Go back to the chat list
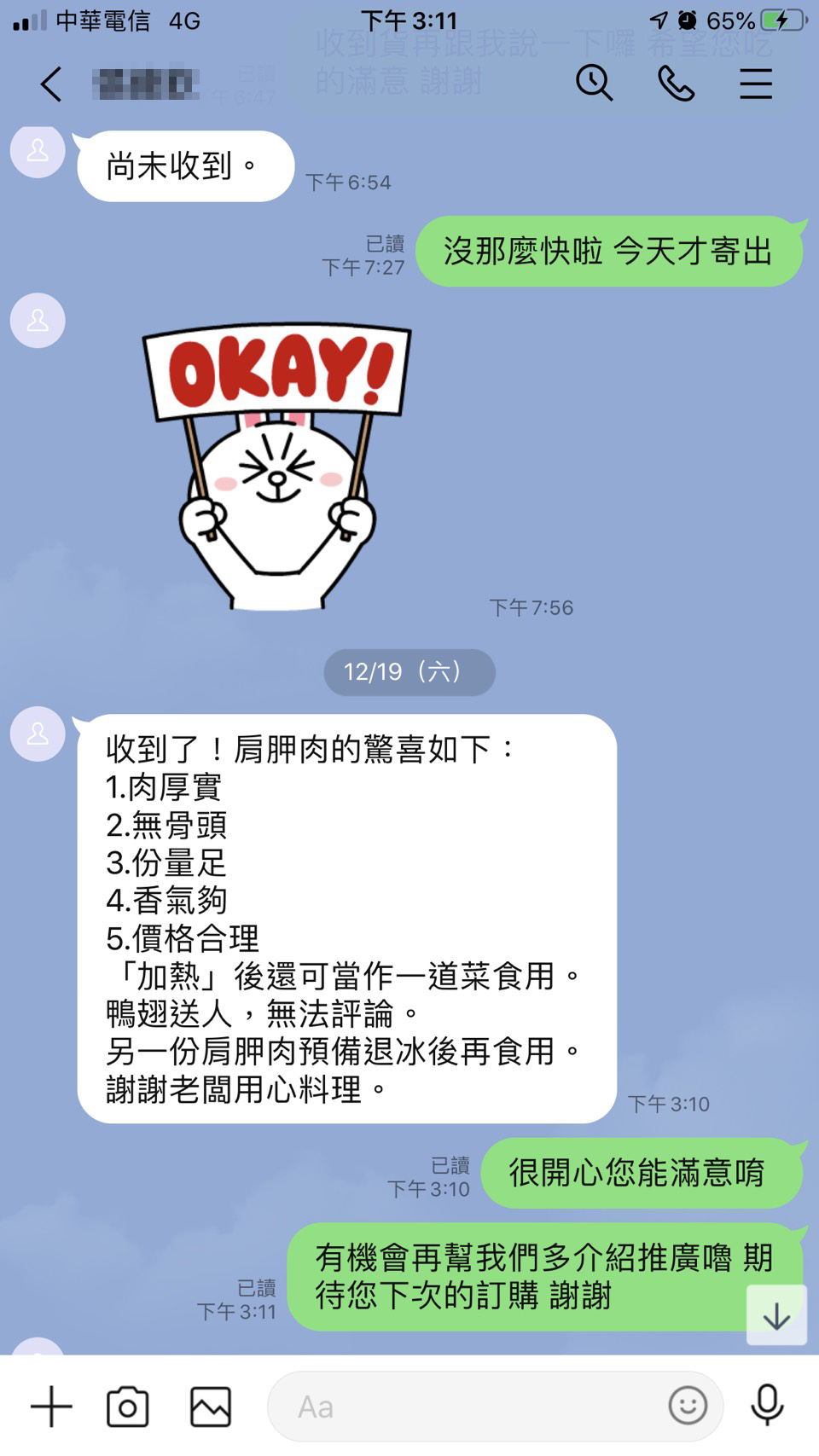 tap(51, 84)
